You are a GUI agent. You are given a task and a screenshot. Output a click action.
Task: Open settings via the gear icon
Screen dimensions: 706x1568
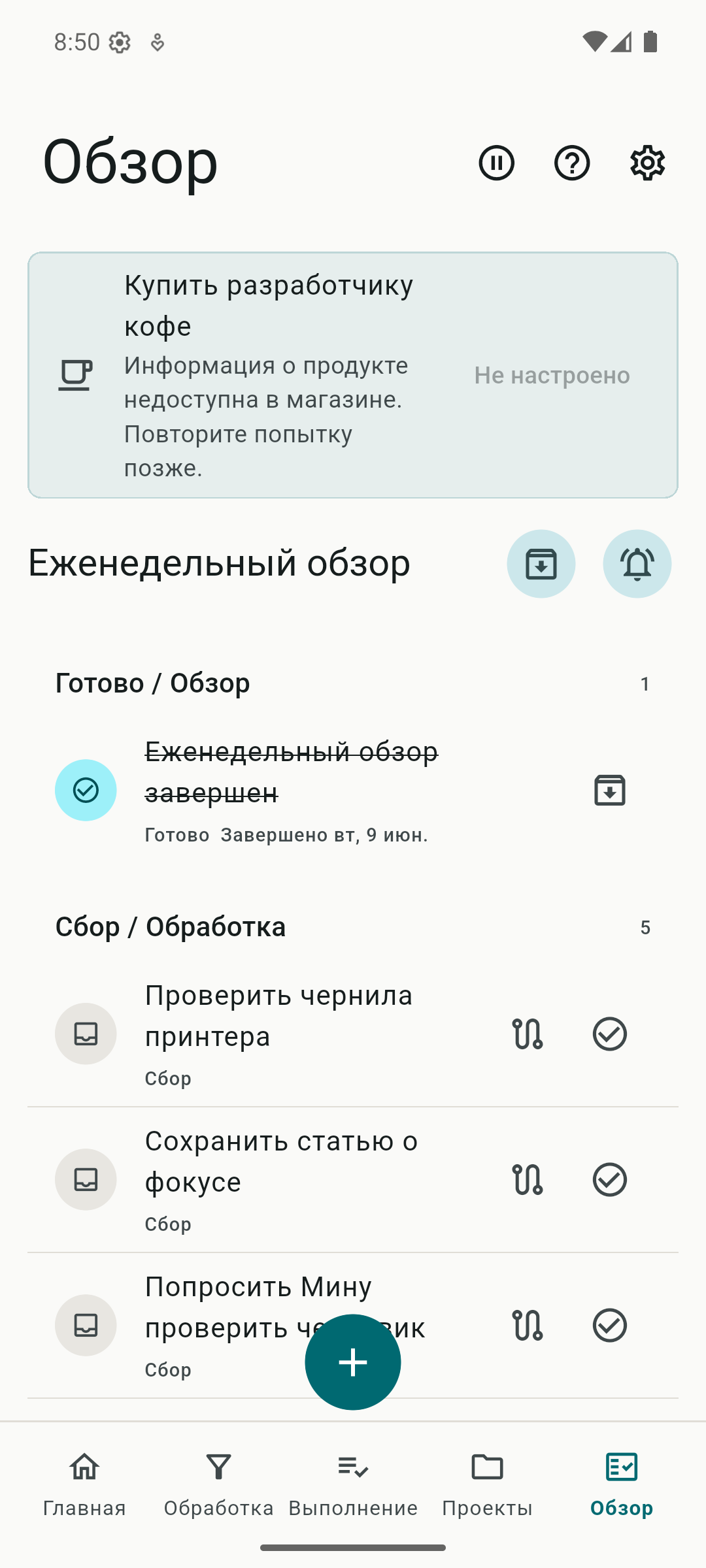coord(648,163)
